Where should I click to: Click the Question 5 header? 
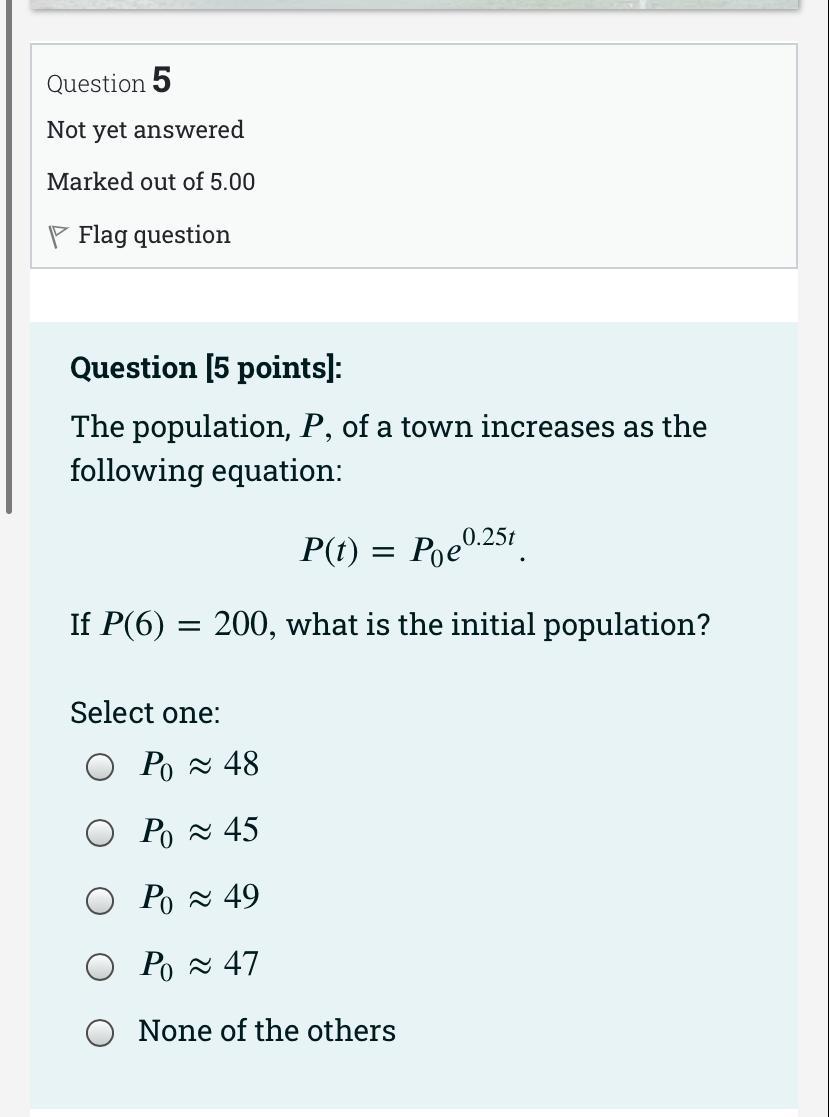tap(107, 81)
